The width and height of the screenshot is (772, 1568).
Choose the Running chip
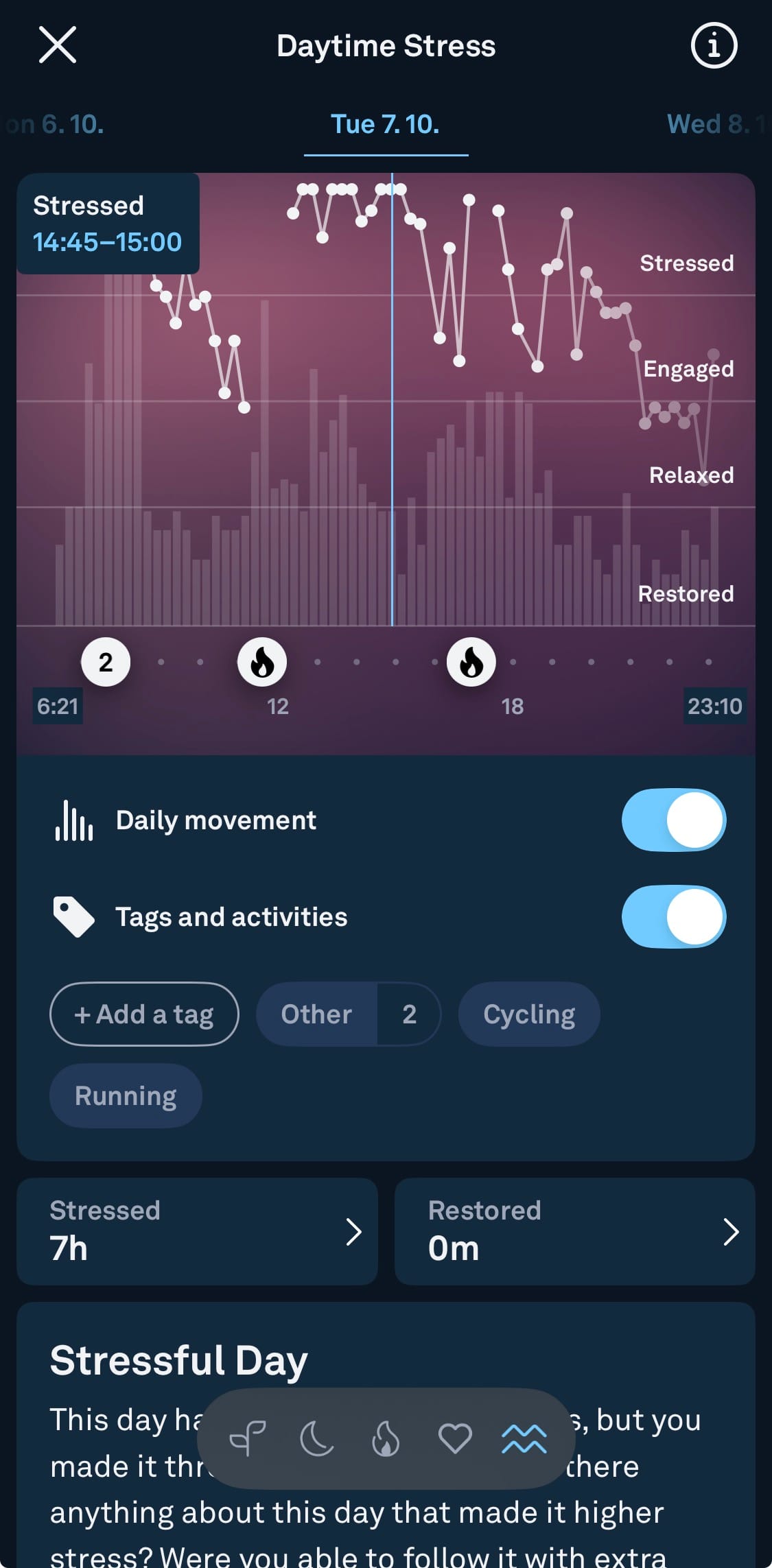point(126,1095)
